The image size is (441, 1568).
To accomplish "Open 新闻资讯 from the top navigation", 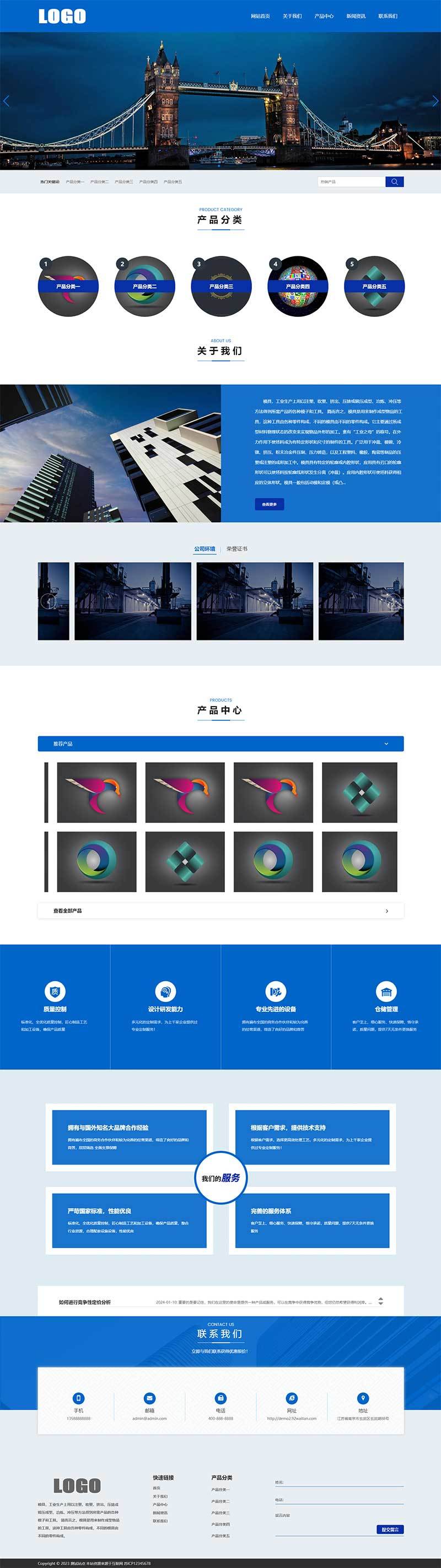I will click(x=356, y=17).
